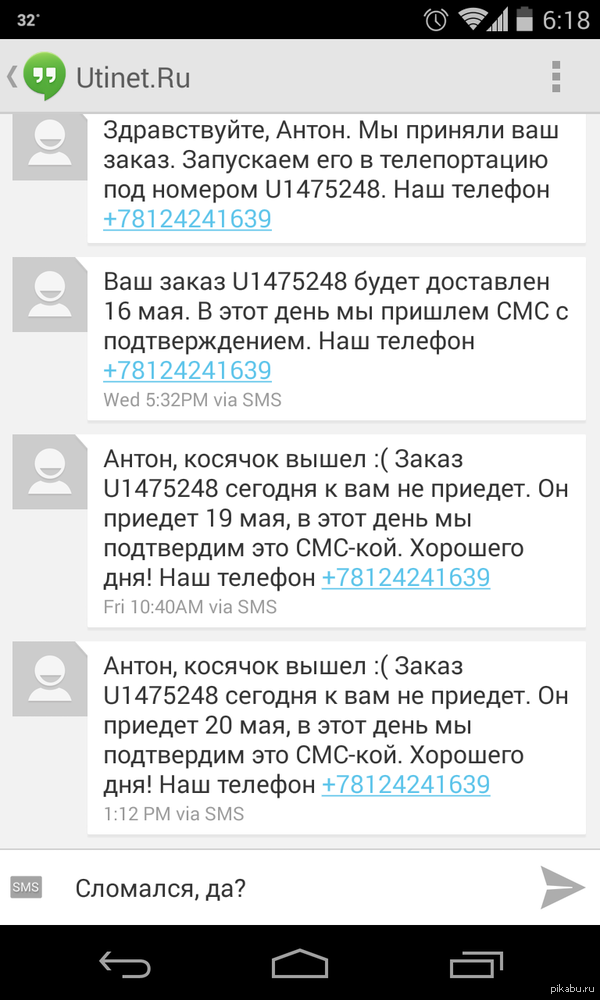Toggle the SMS mode badge
The width and height of the screenshot is (600, 1000).
pos(26,887)
